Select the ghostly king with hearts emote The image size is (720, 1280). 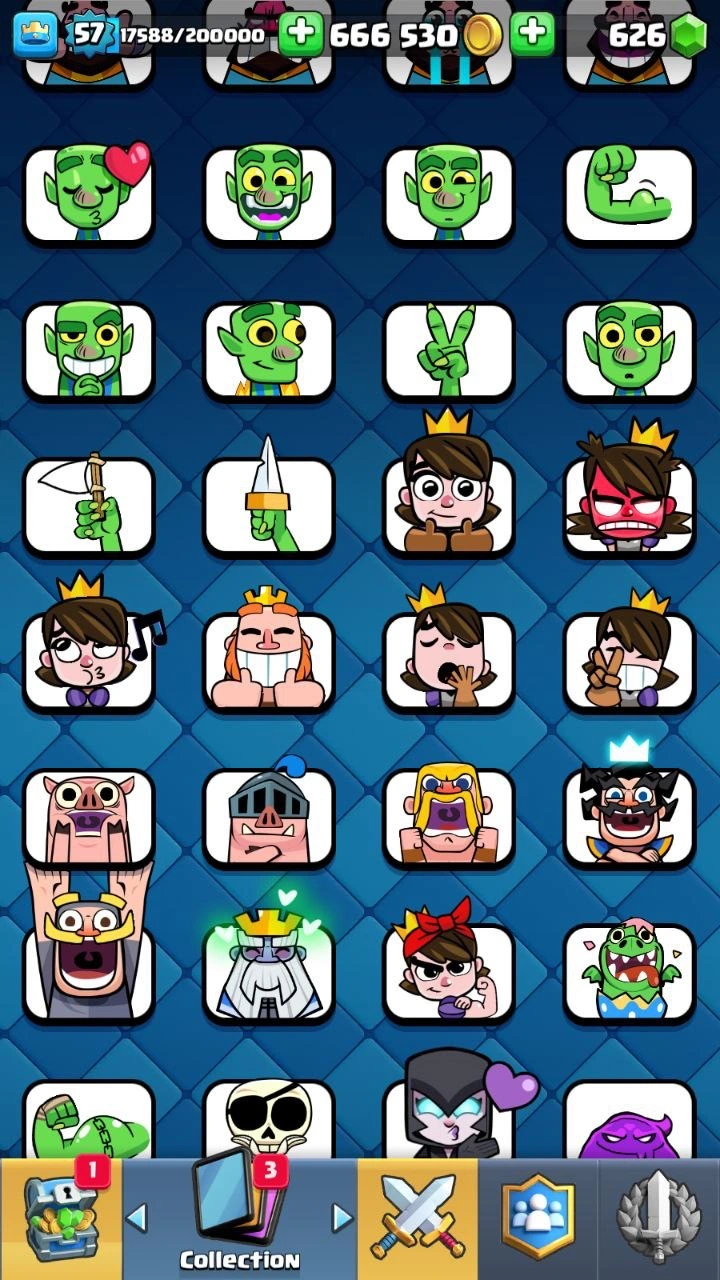[269, 972]
